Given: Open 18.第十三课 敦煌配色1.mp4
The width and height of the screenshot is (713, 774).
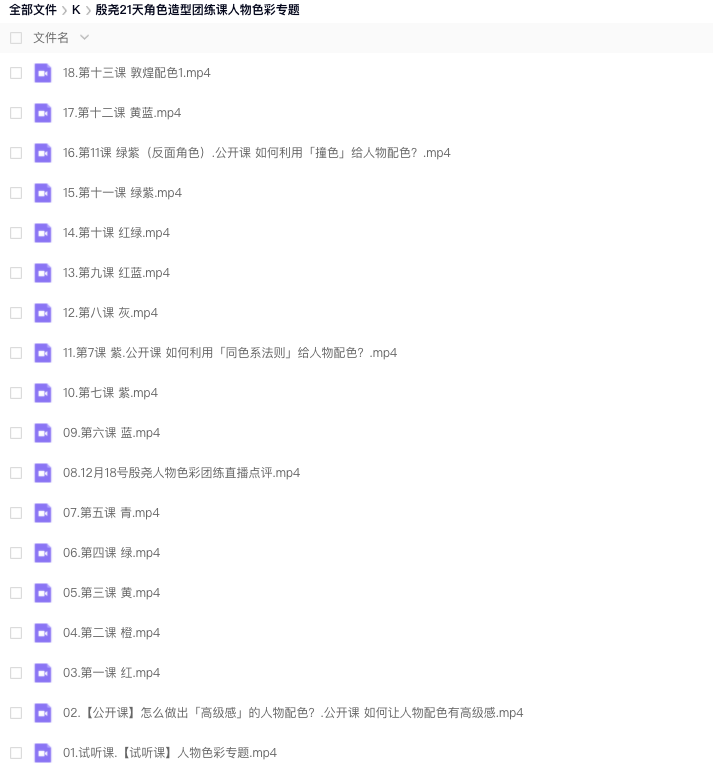Looking at the screenshot, I should [x=136, y=73].
